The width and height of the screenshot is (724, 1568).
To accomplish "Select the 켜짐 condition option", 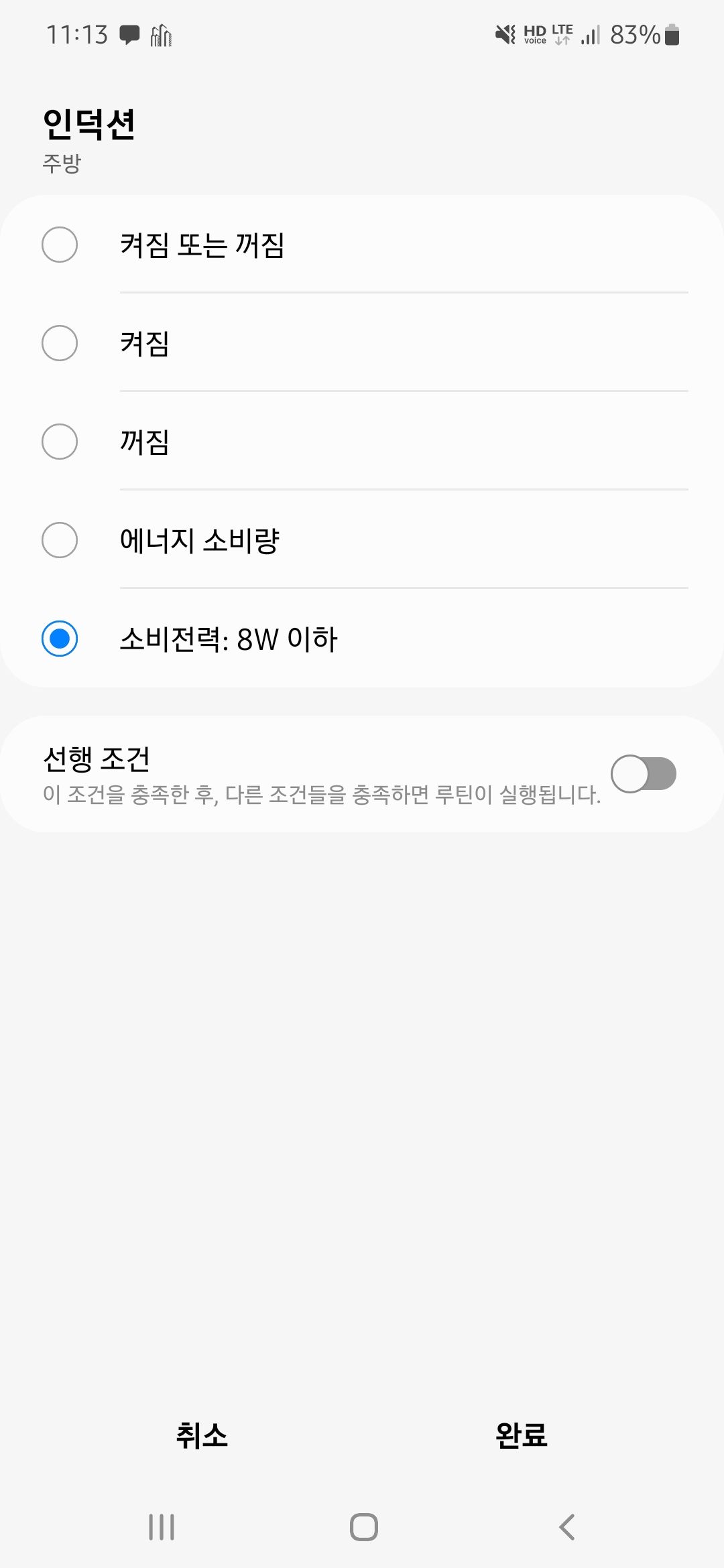I will tap(59, 344).
